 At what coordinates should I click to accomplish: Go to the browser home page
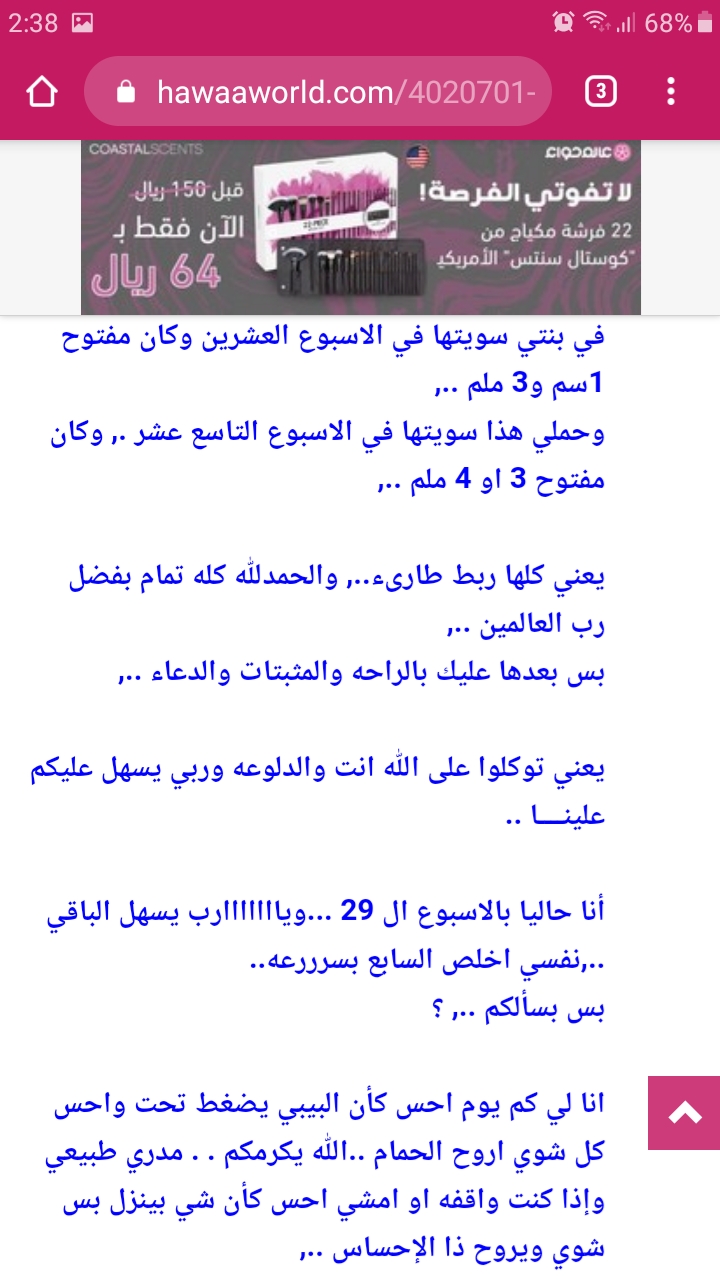tap(42, 92)
